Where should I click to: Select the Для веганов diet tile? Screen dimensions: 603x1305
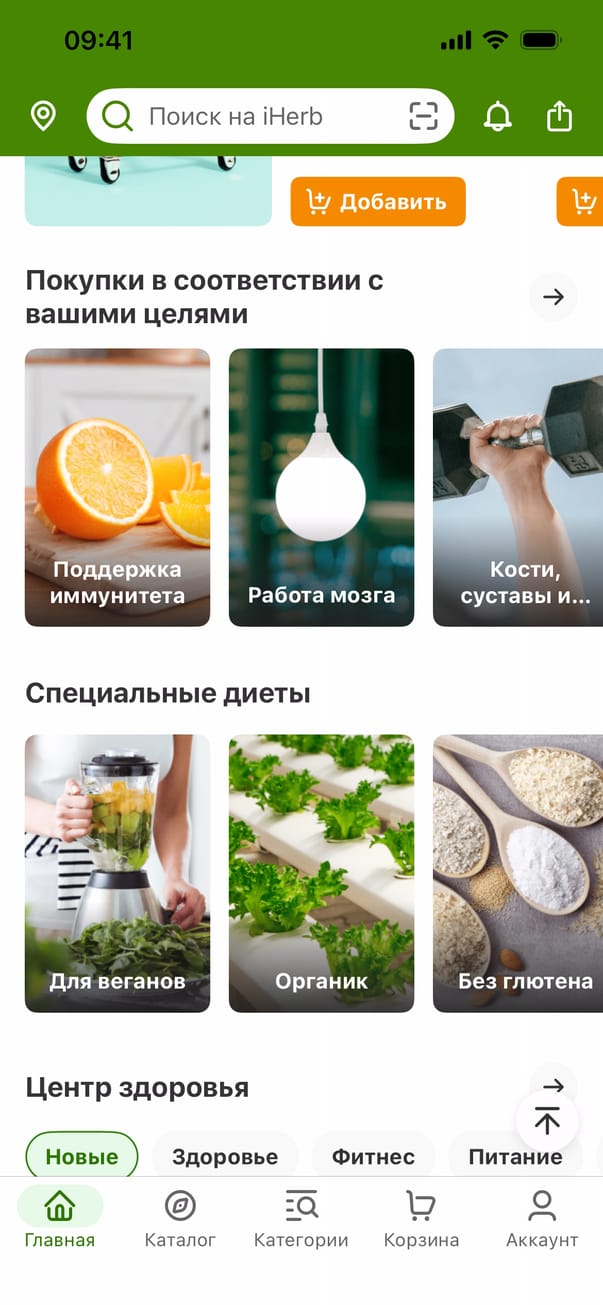(118, 874)
